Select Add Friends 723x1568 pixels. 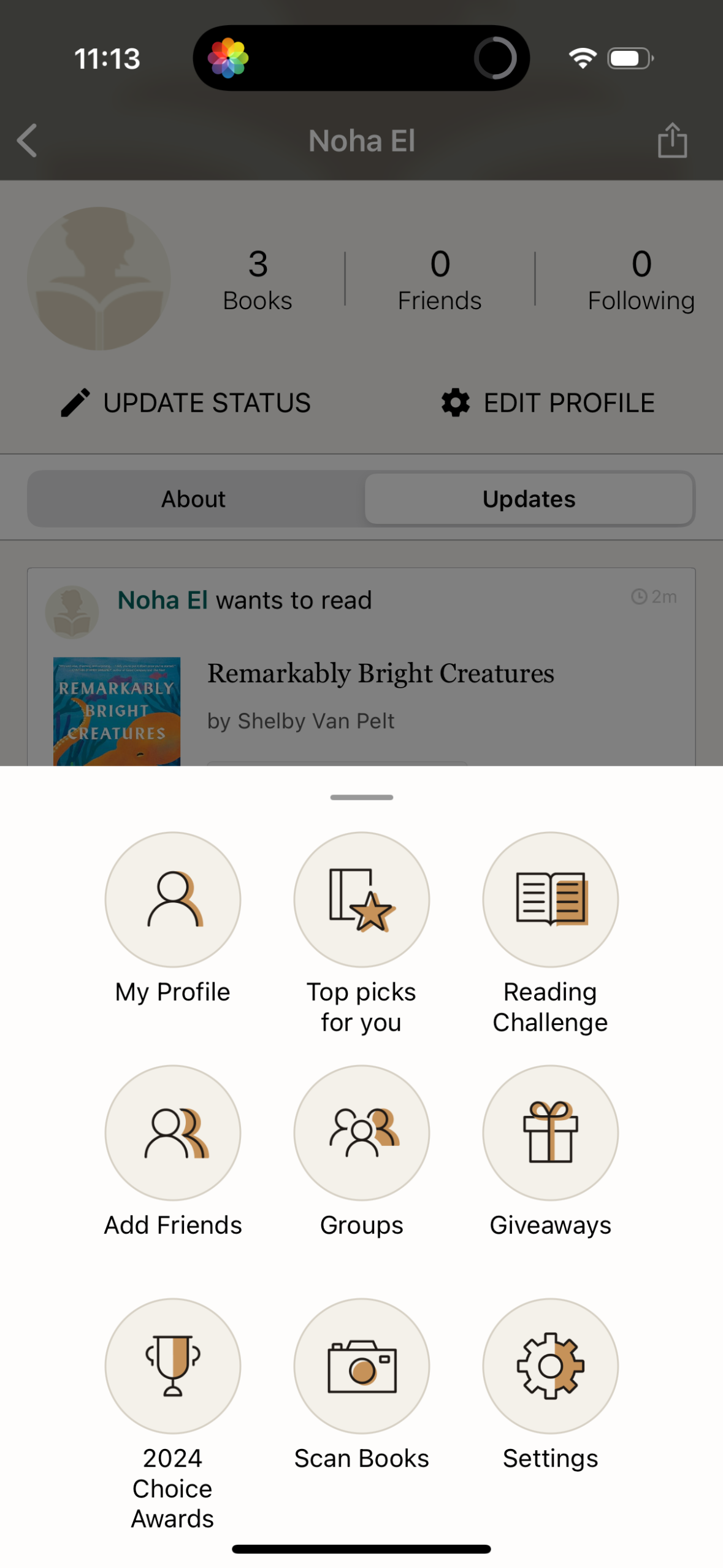(172, 1132)
